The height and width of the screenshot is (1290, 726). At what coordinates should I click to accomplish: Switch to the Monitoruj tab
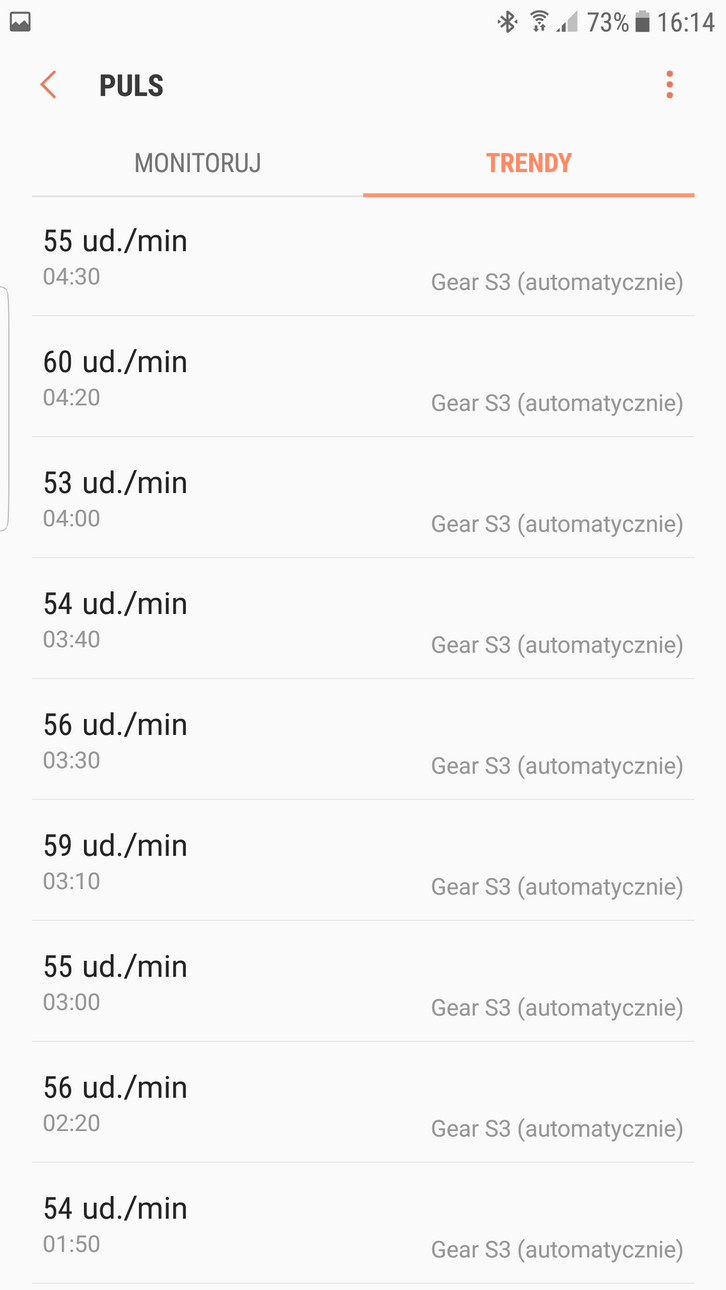coord(198,163)
